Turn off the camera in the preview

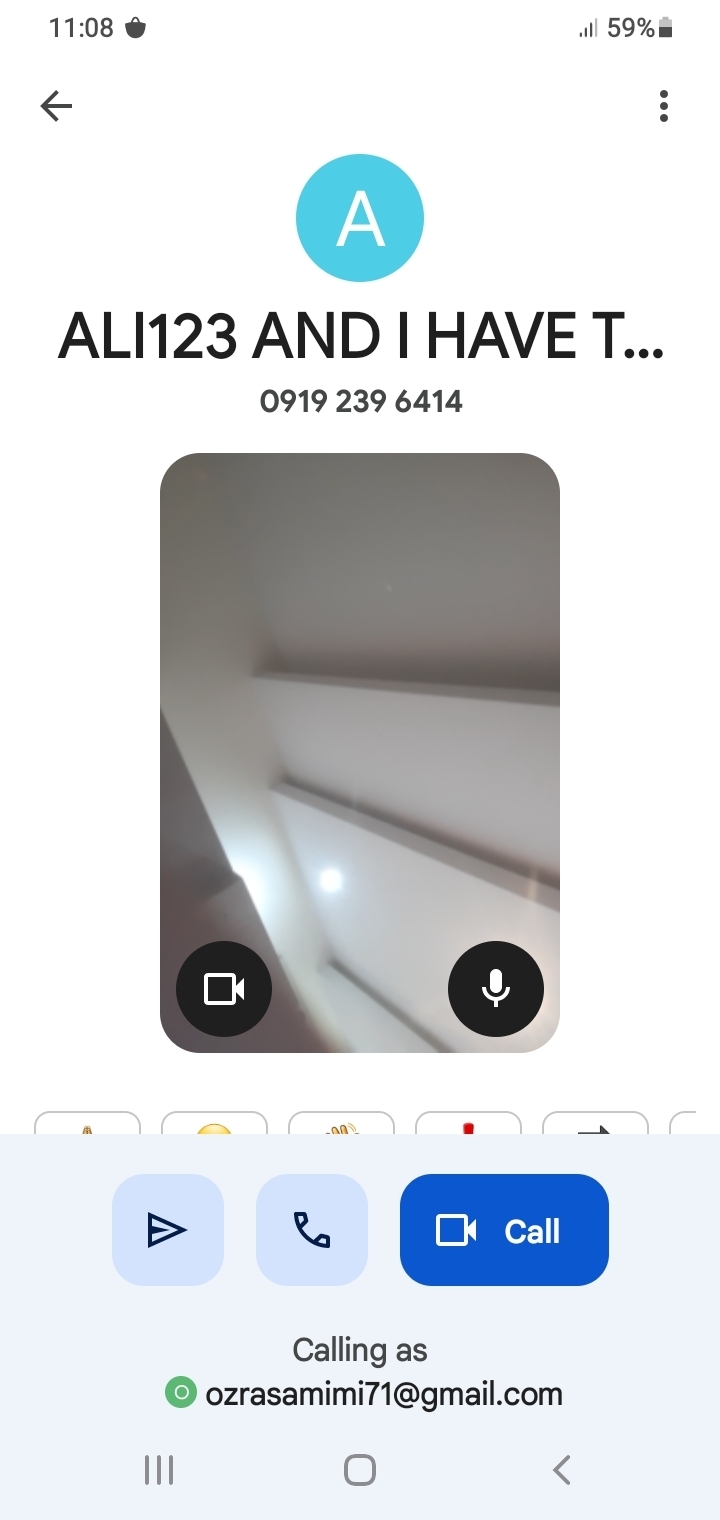pyautogui.click(x=224, y=989)
